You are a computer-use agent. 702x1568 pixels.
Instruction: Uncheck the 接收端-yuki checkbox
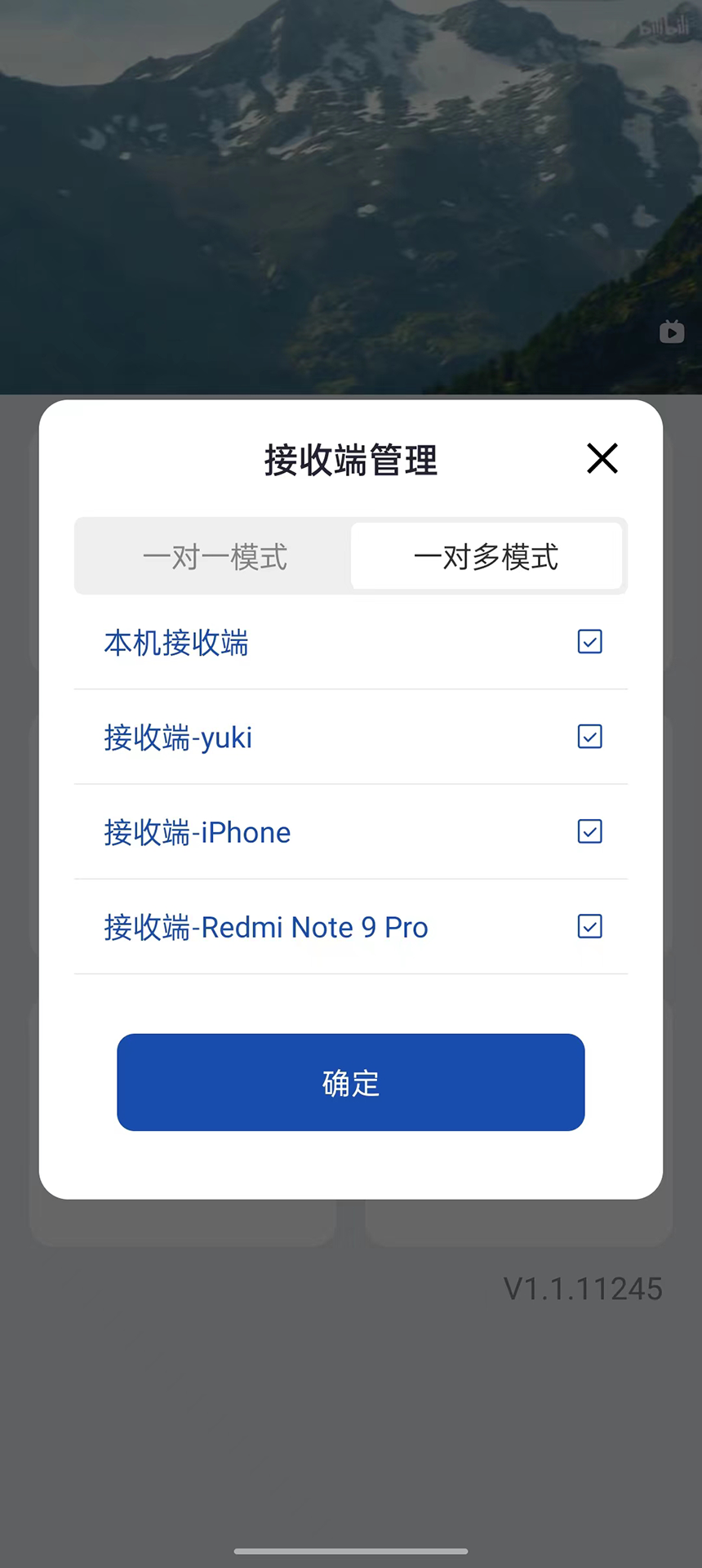click(589, 737)
